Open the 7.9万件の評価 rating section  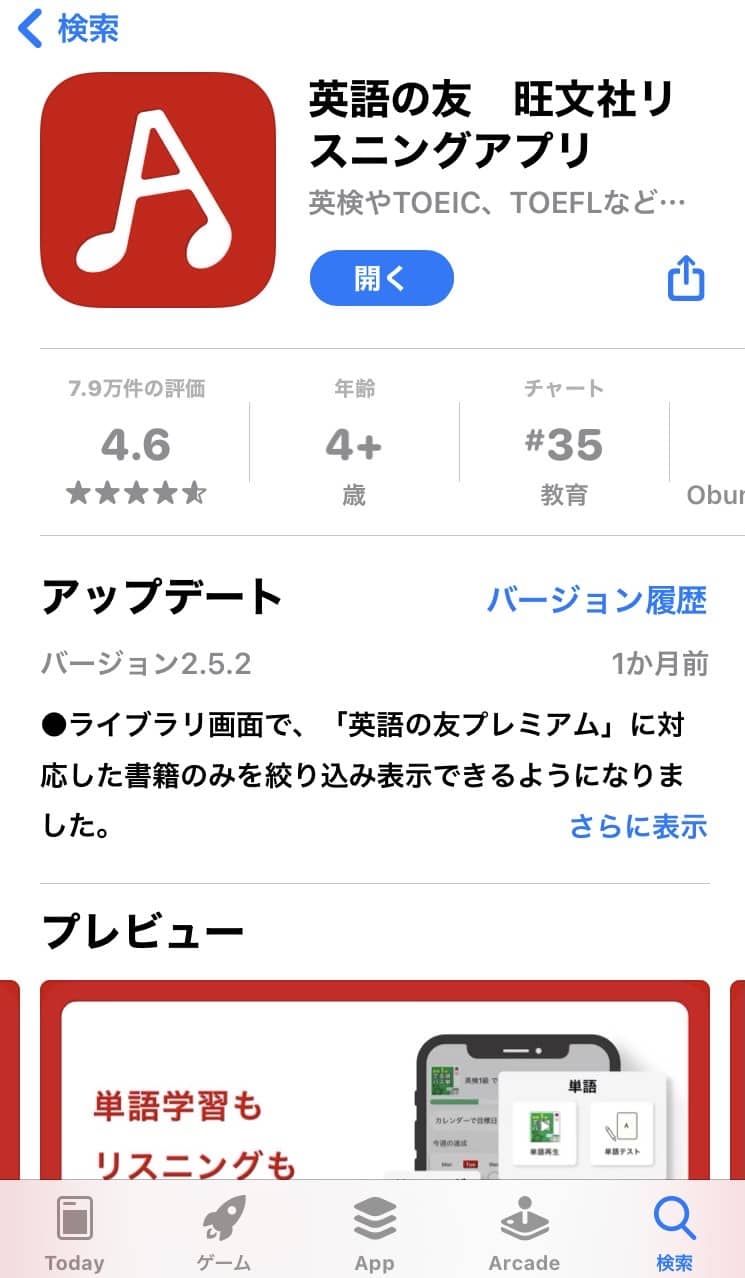coord(136,441)
